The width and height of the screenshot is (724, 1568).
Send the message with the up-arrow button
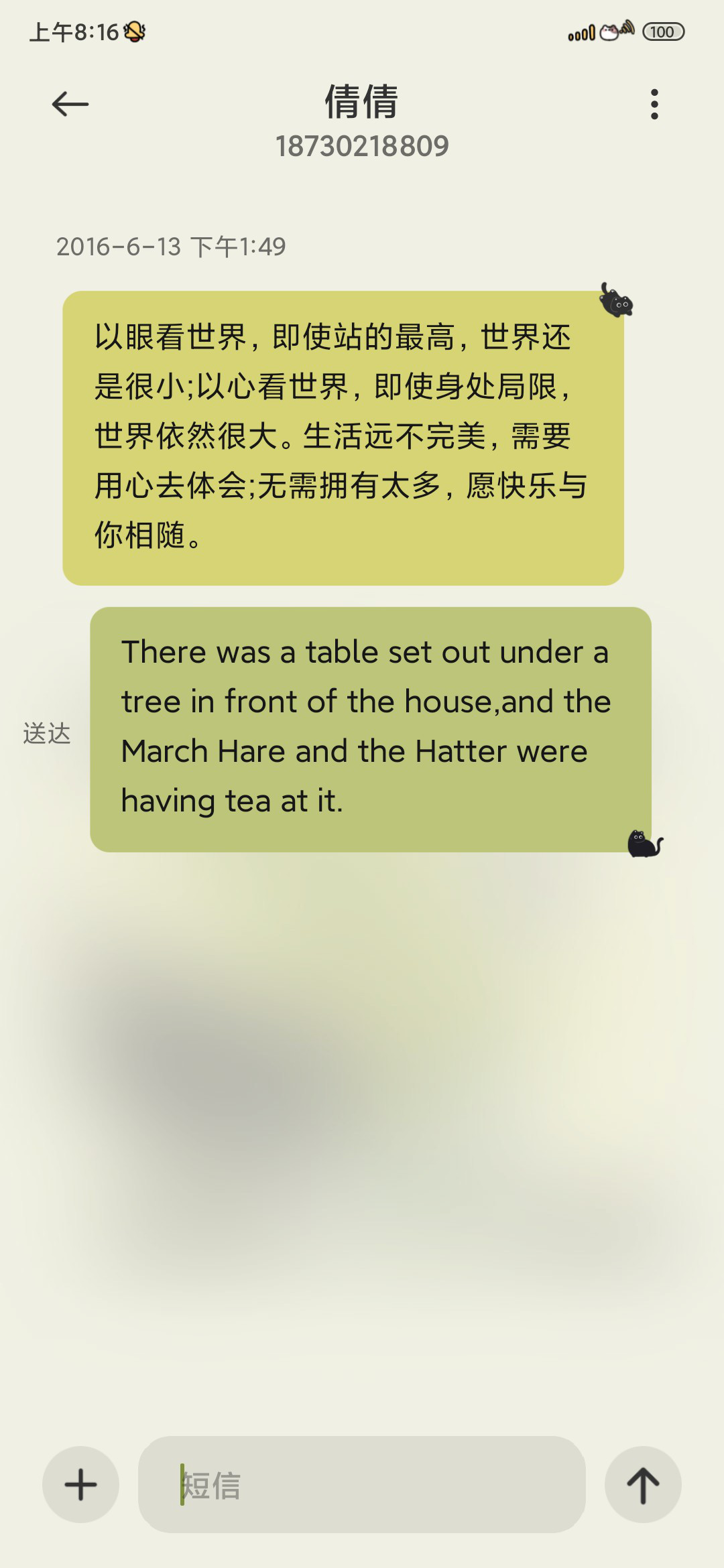(643, 1484)
